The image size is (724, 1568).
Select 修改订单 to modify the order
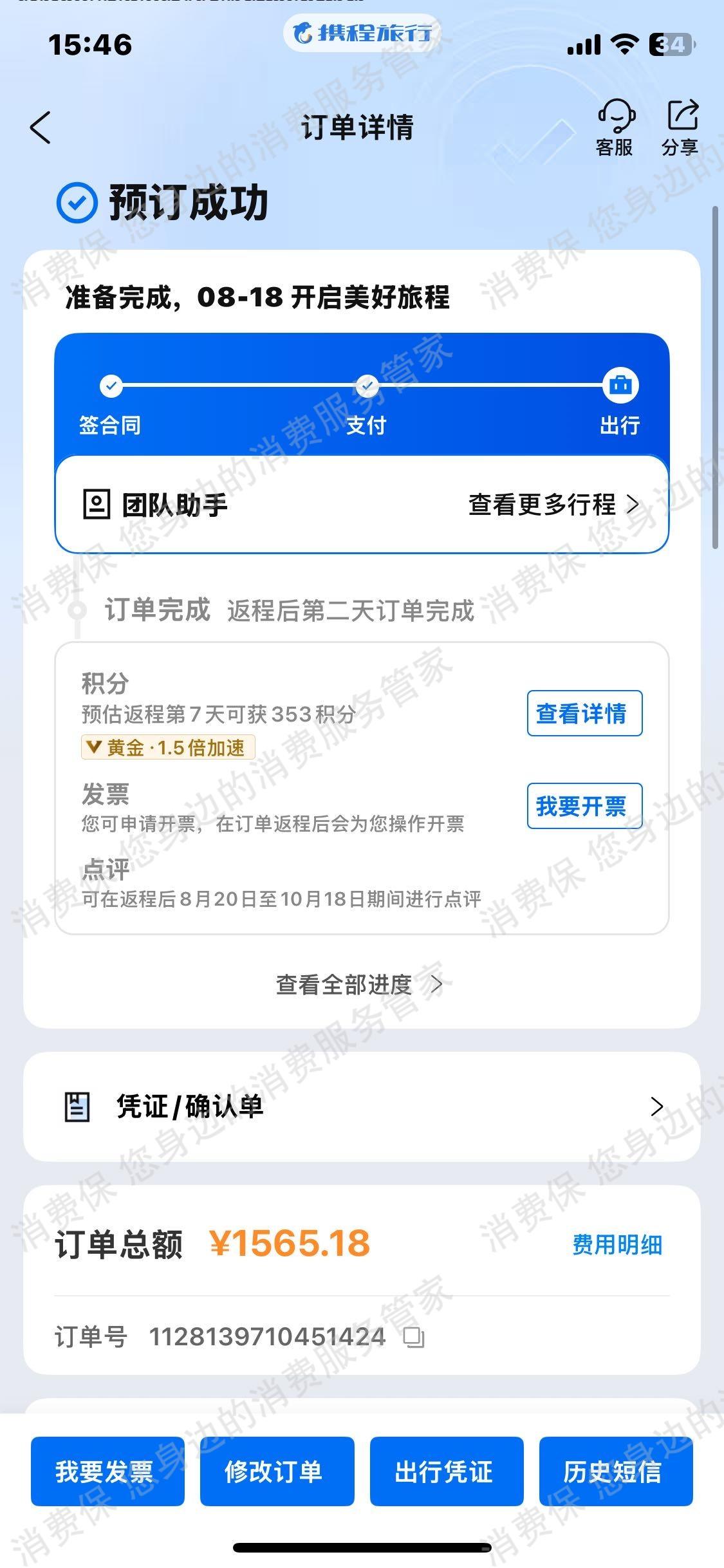point(277,1471)
